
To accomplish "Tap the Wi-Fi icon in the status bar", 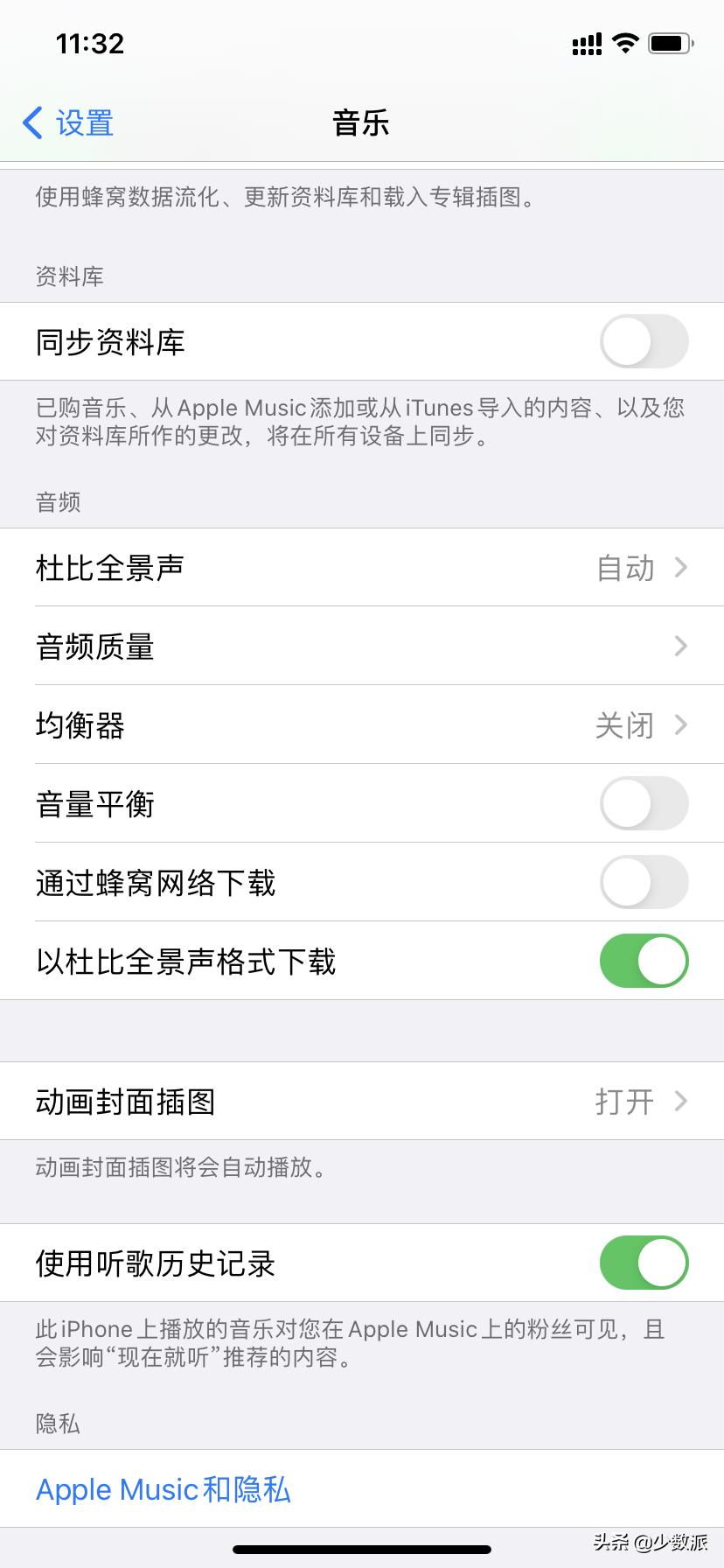I will [x=624, y=42].
